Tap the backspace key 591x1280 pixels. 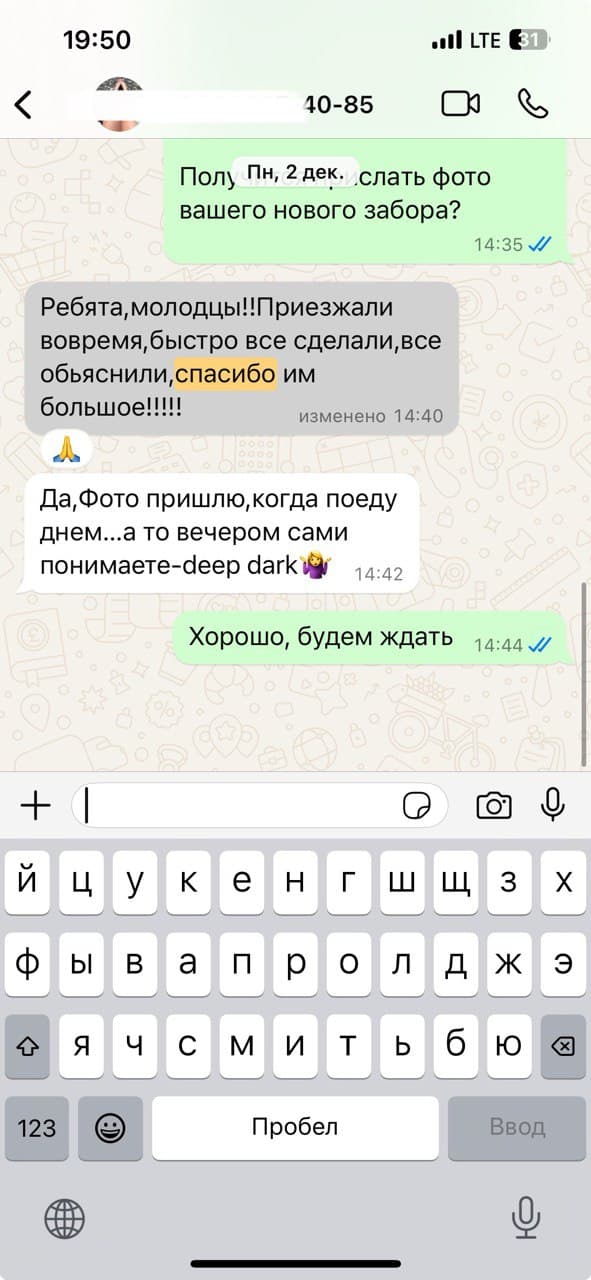point(563,1046)
